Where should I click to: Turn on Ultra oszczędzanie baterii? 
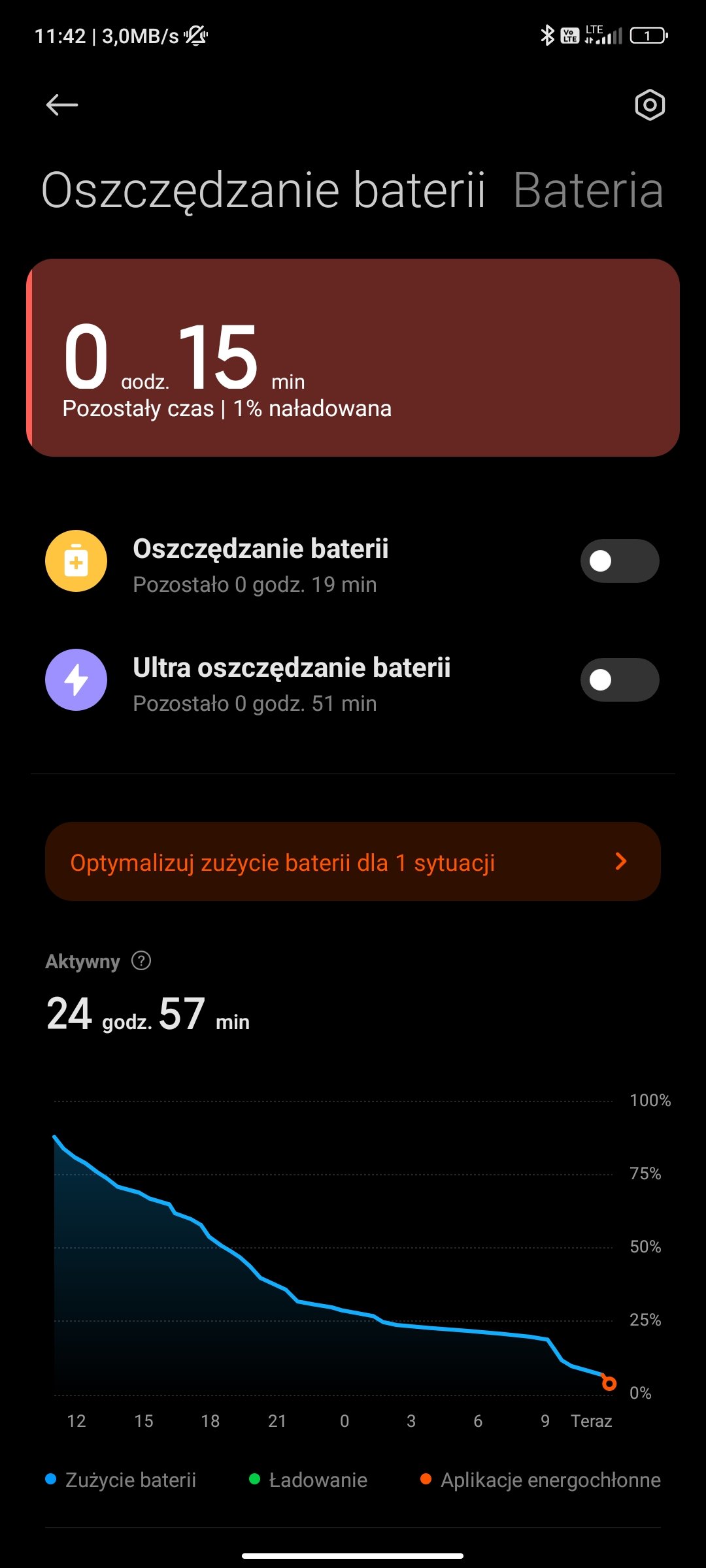pyautogui.click(x=620, y=679)
